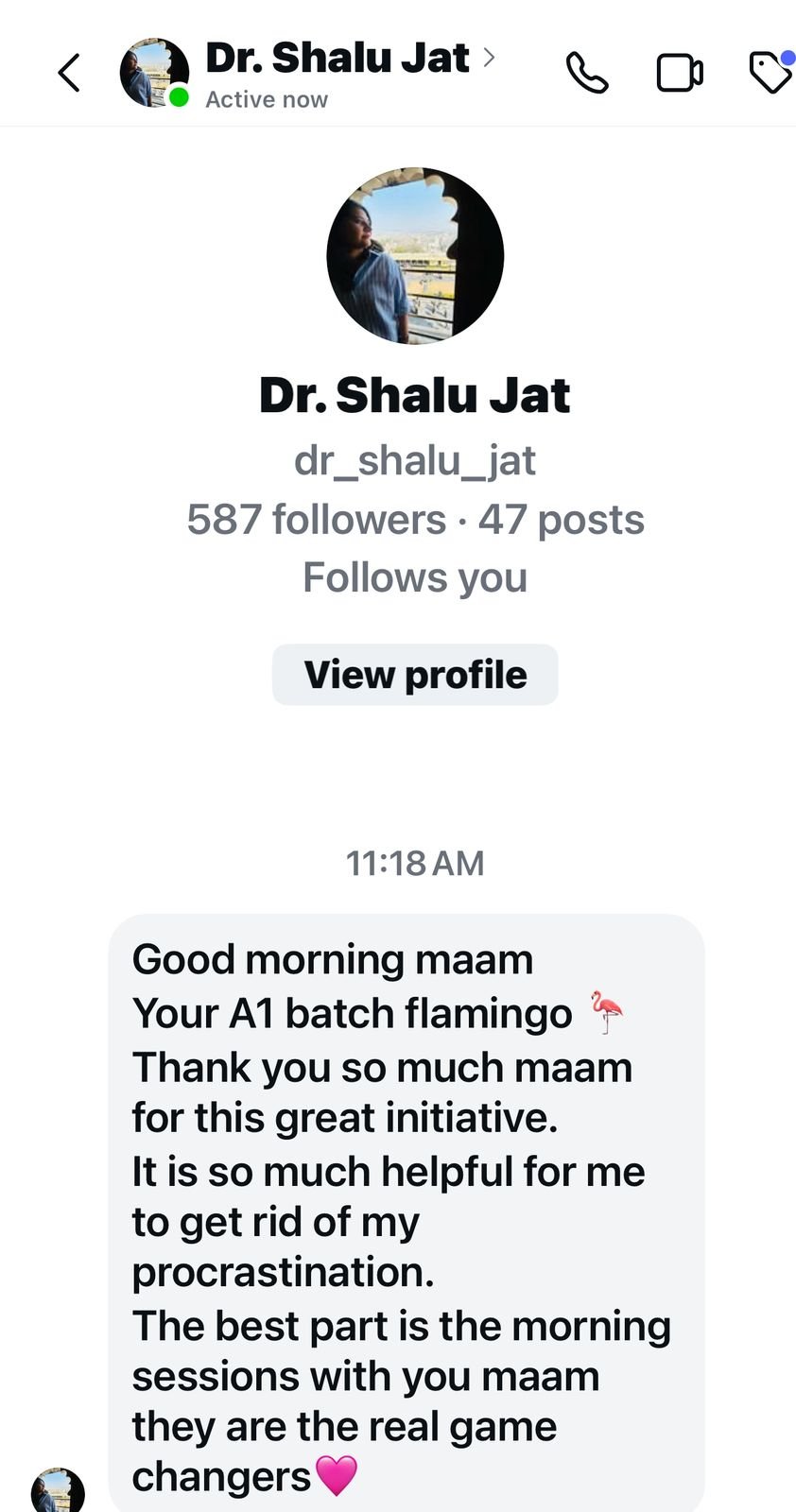Open the label tag icon
Screen dimensions: 796x1512
click(770, 72)
